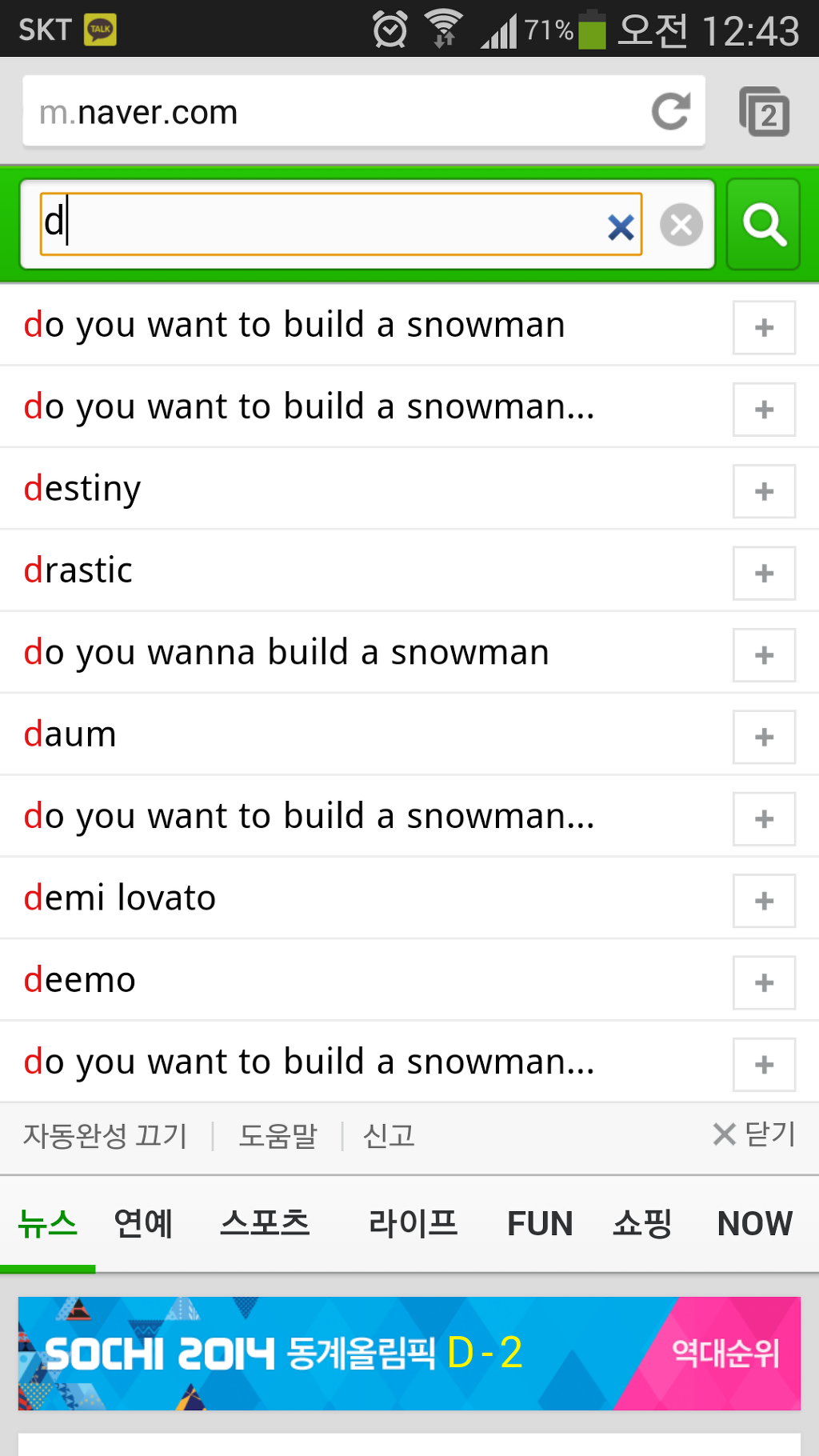Add "demi lovato" to the search box
Screen dimensions: 819x1456
click(x=764, y=901)
